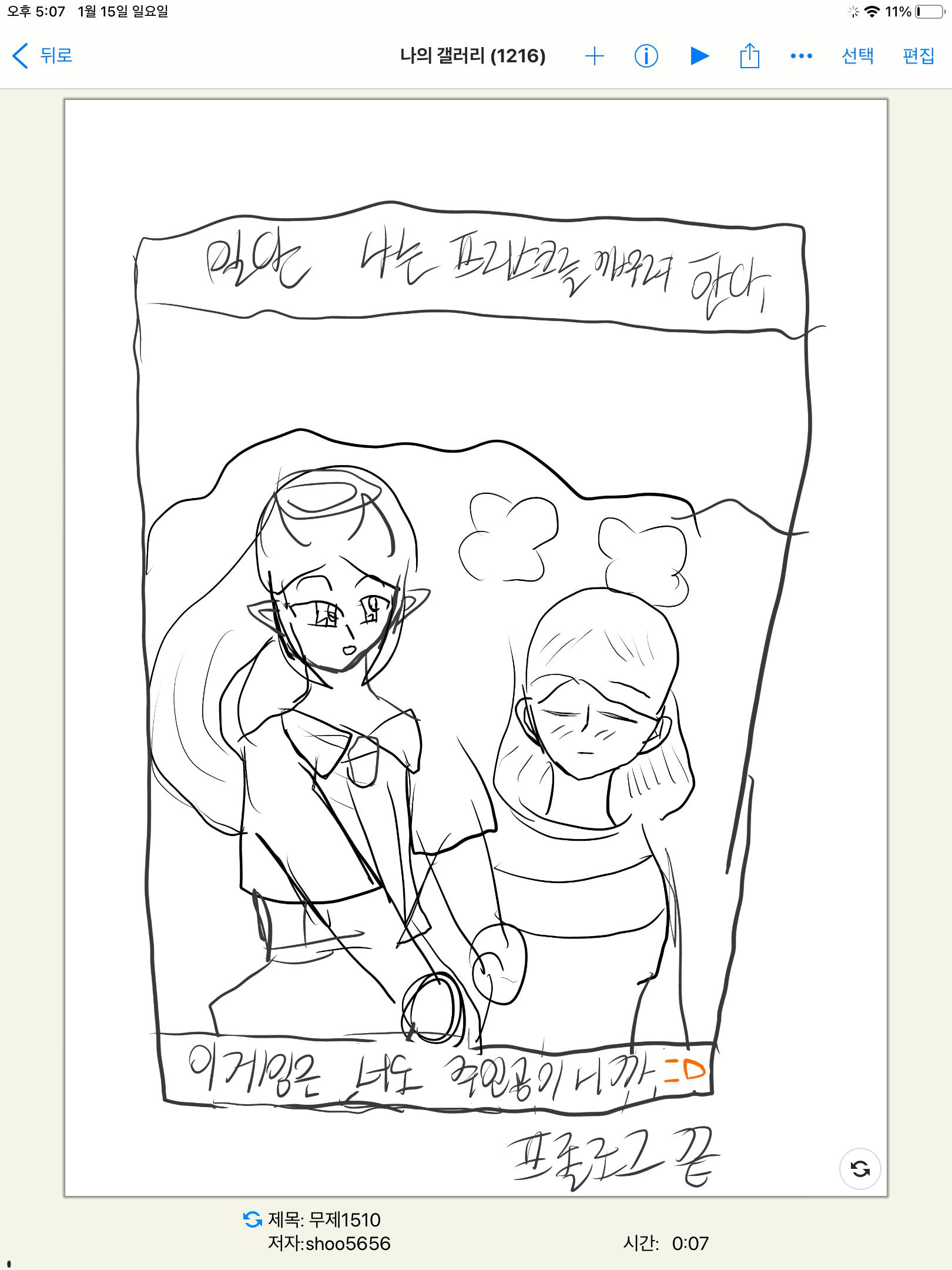
Task: Add a new drawing with the plus icon
Action: point(595,56)
